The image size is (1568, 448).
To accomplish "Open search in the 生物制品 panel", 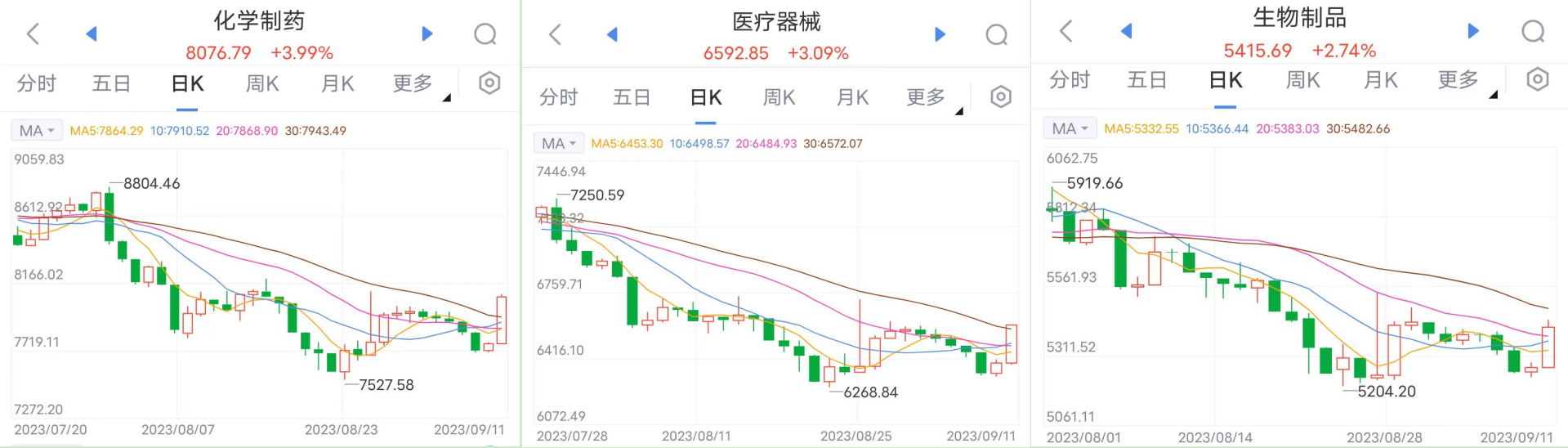I will pyautogui.click(x=1533, y=31).
